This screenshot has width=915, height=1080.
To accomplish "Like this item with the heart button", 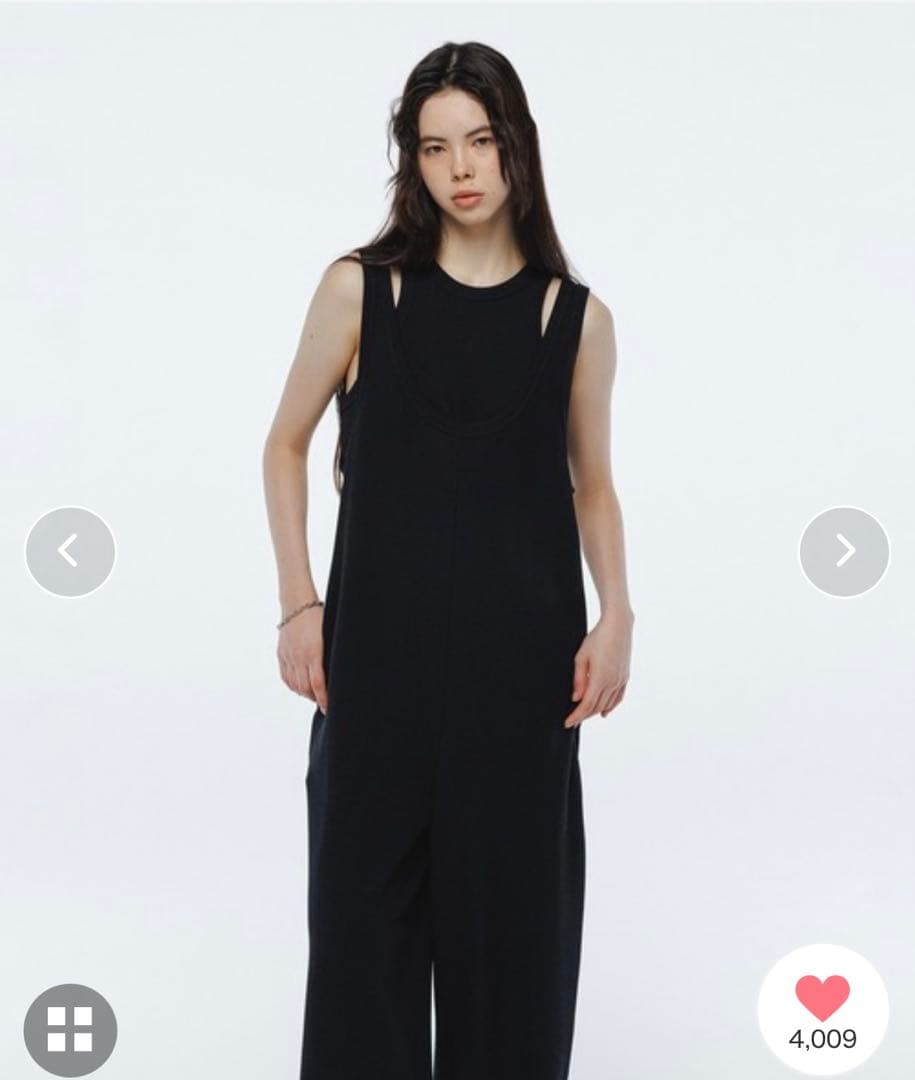I will point(822,1000).
